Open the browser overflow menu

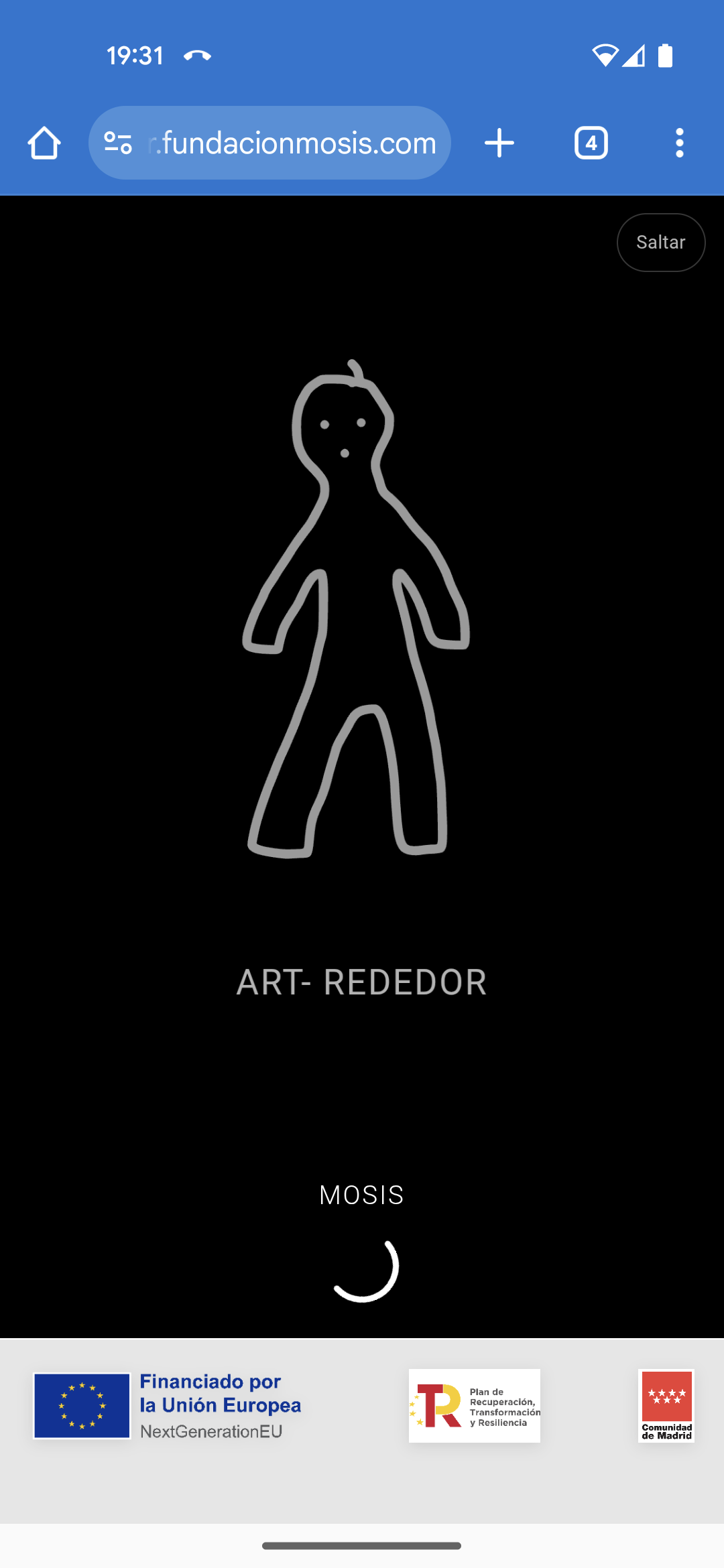point(679,143)
